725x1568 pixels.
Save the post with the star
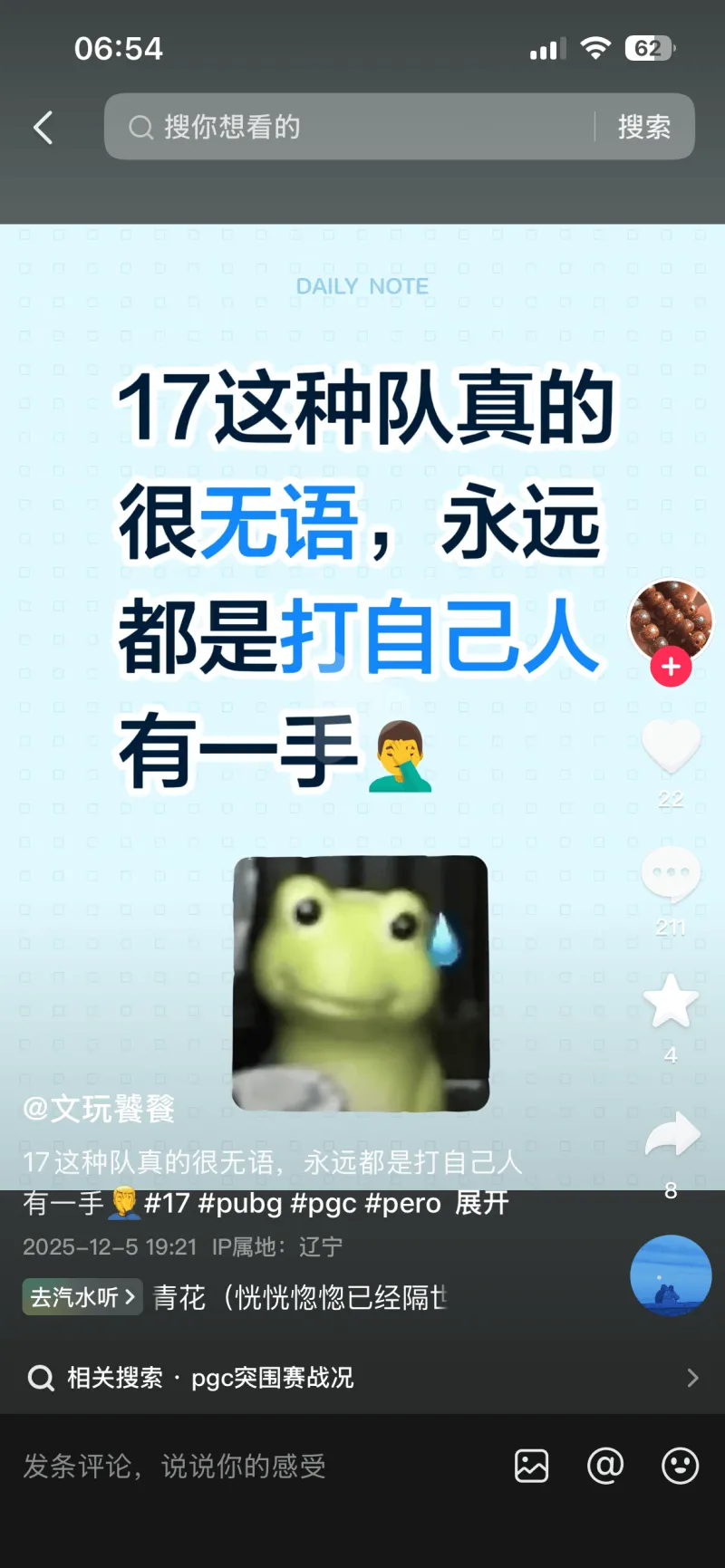[x=671, y=1002]
